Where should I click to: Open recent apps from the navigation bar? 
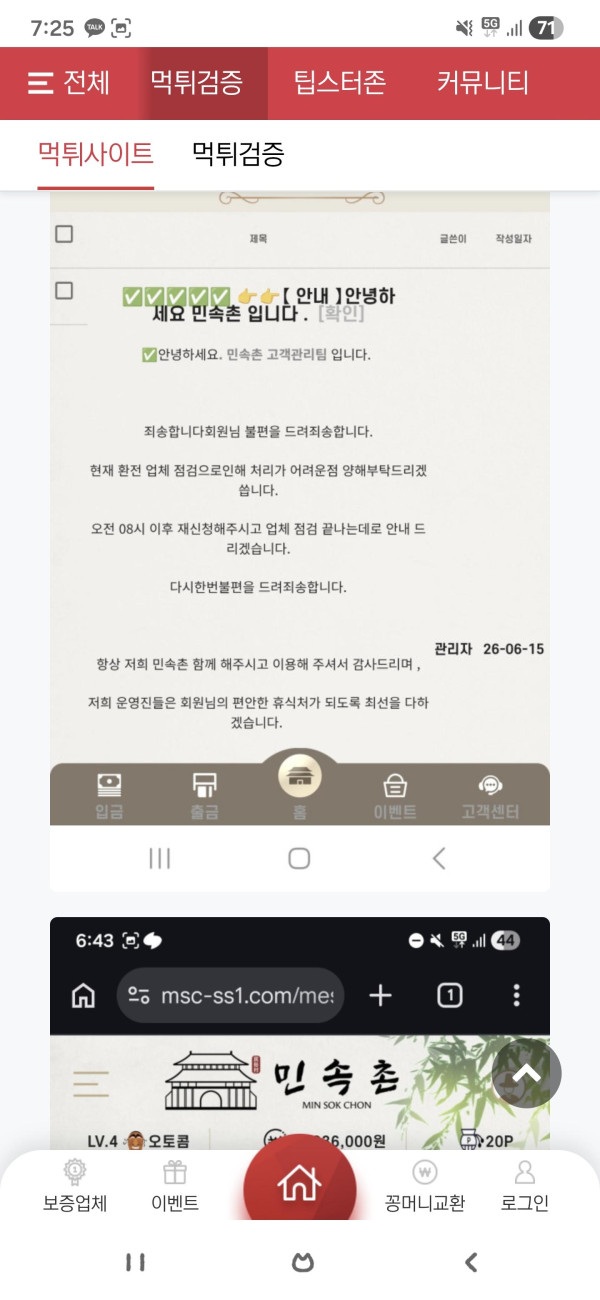pos(135,1262)
